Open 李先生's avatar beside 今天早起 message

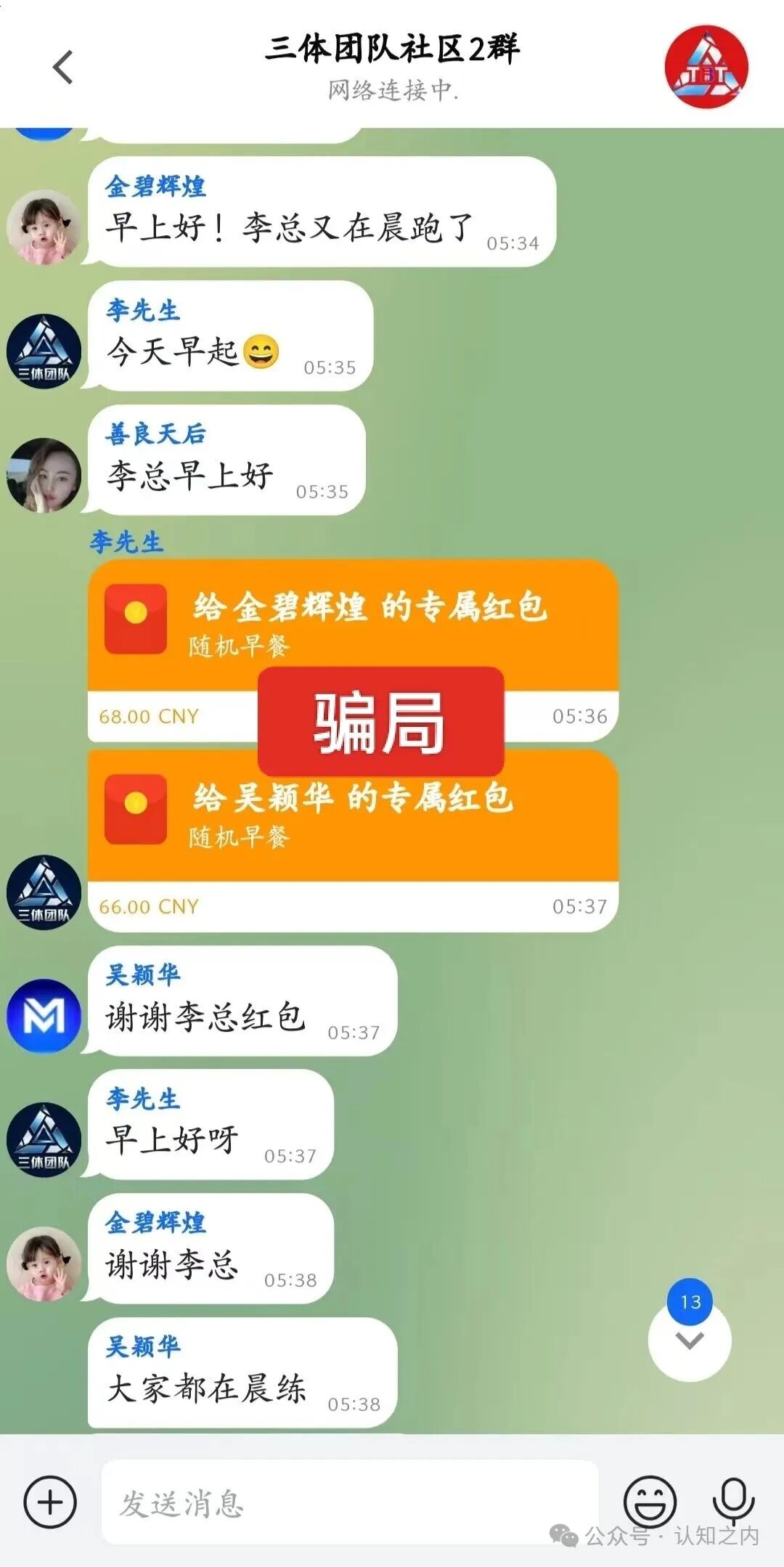point(44,351)
